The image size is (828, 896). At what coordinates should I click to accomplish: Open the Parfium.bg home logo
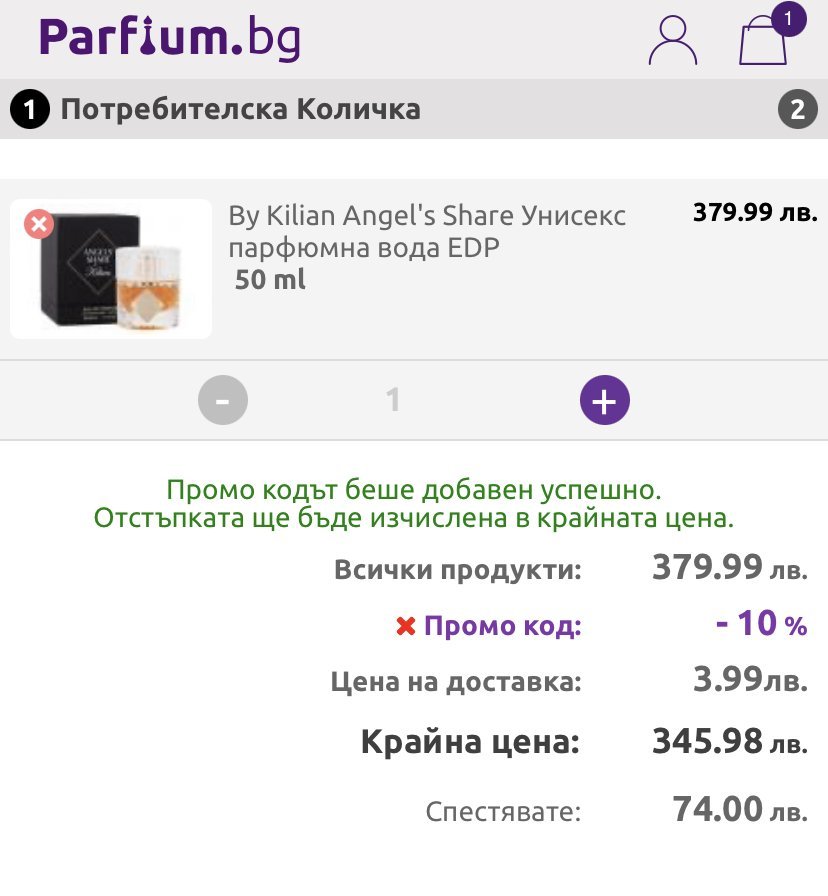click(x=170, y=38)
